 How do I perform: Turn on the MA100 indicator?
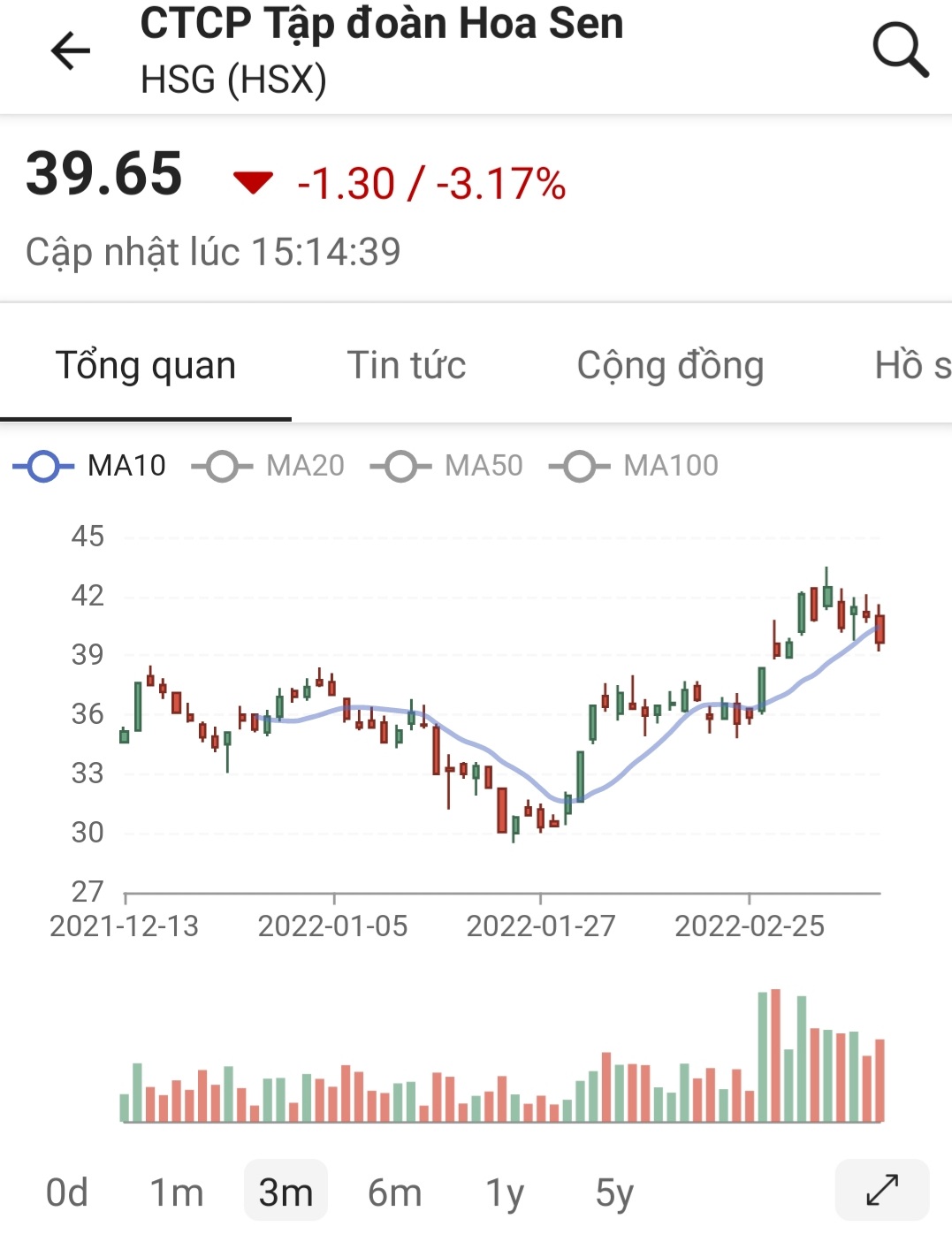[634, 466]
